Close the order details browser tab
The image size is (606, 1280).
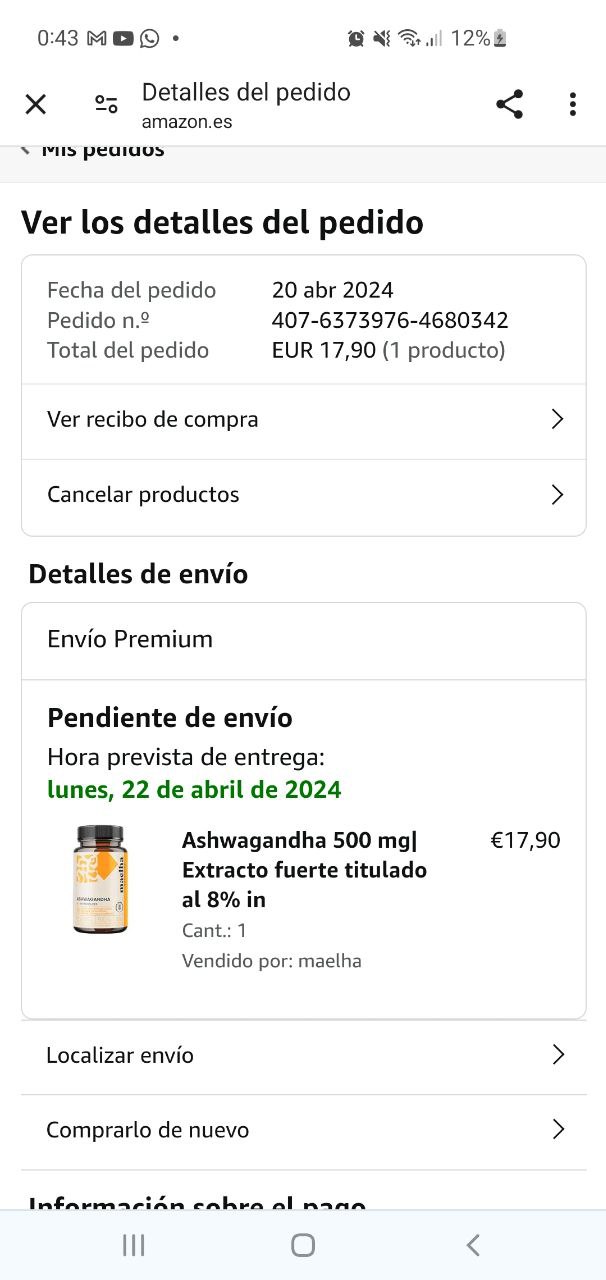(x=36, y=104)
